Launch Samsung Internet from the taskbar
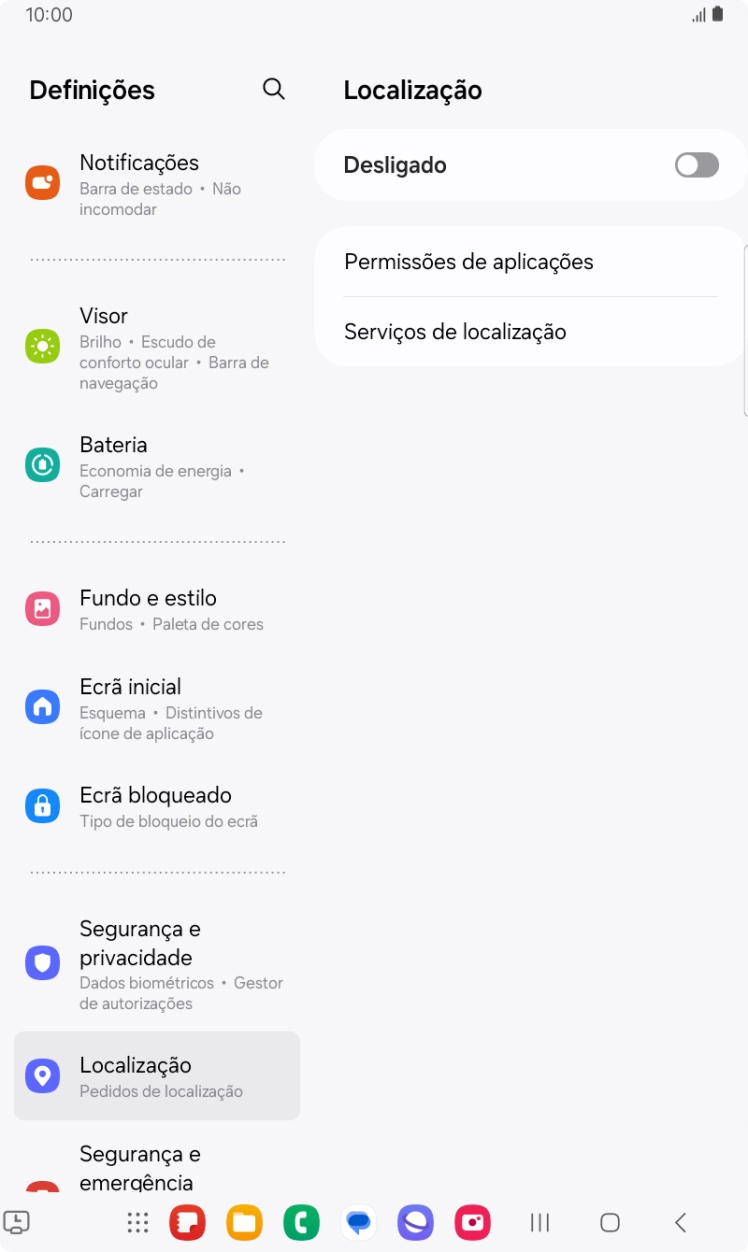Screen dimensions: 748x1252 pyautogui.click(x=415, y=1222)
